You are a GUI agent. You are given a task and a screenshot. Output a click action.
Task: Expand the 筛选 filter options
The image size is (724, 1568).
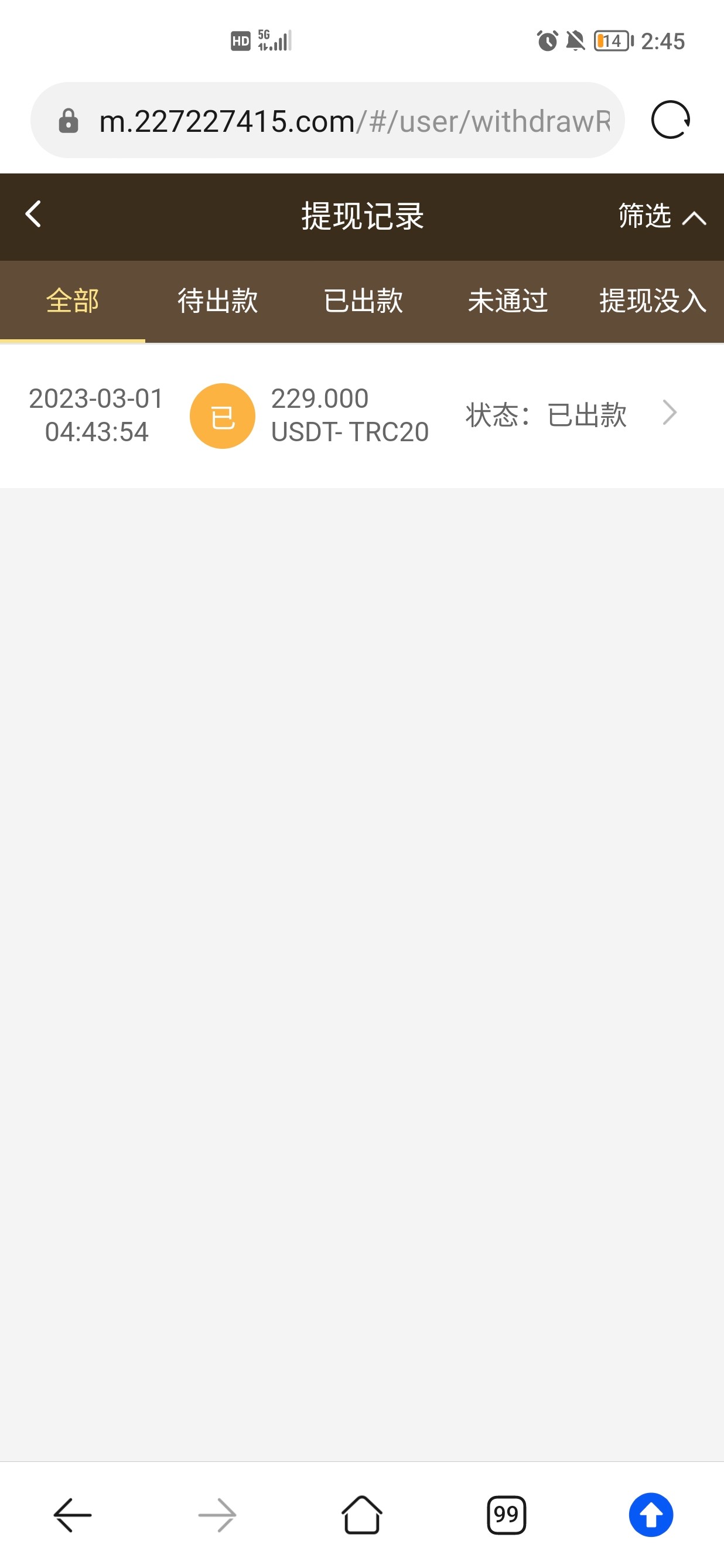point(661,216)
